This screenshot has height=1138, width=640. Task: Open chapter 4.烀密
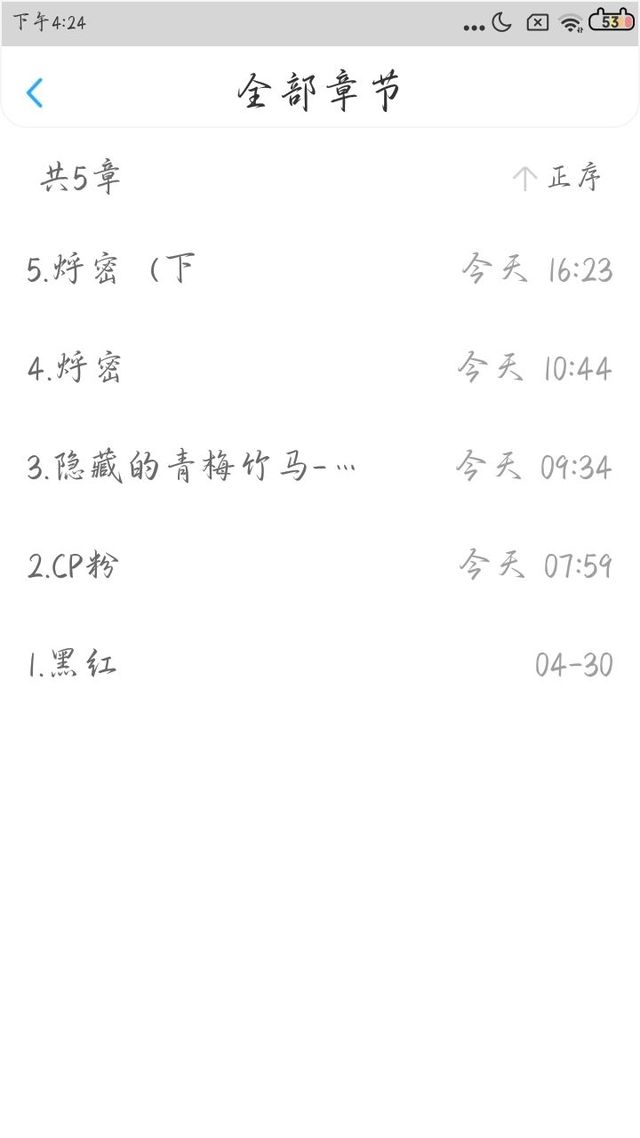(x=320, y=368)
